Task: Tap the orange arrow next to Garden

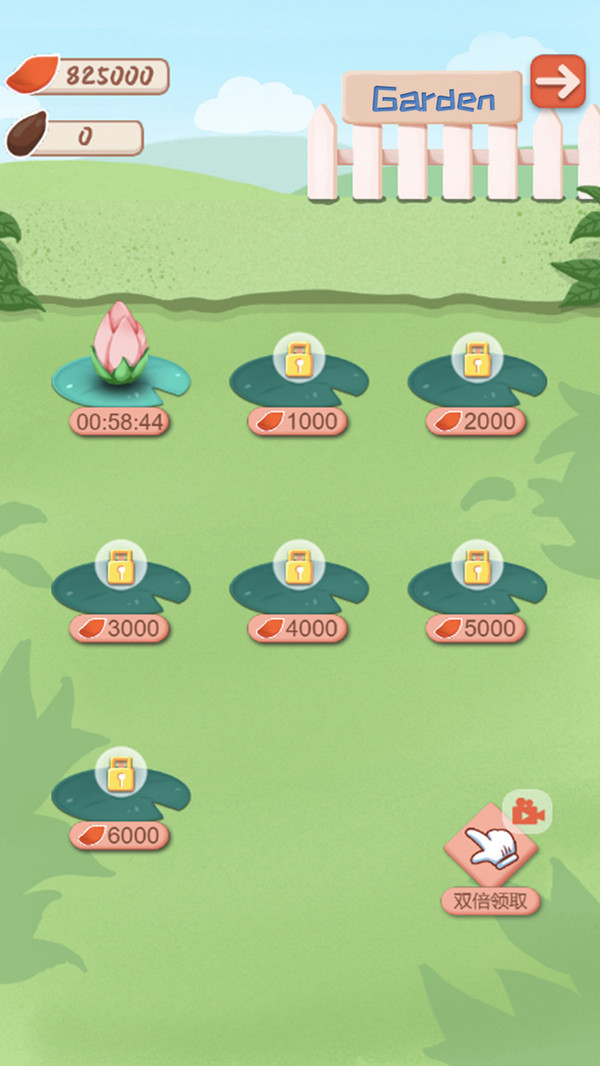Action: point(557,82)
